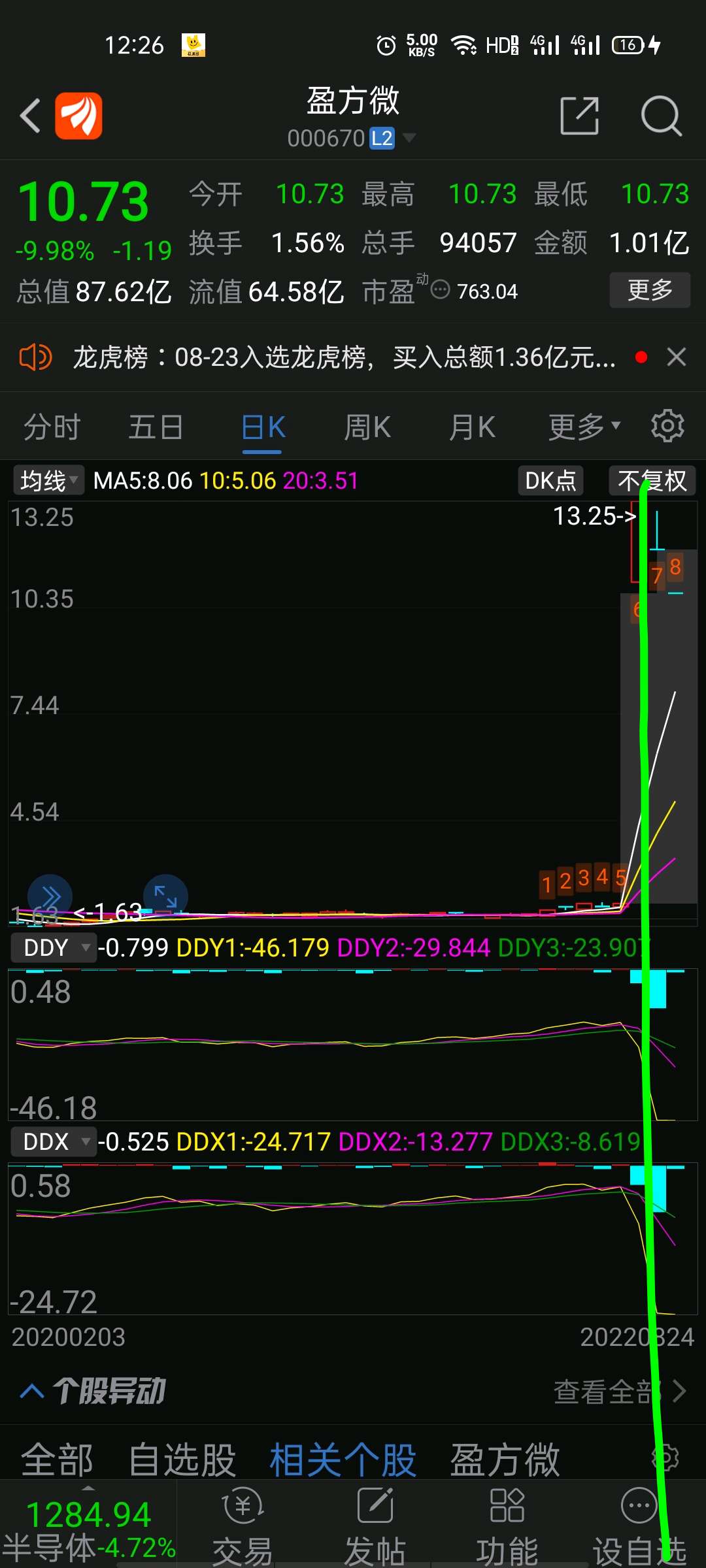Image resolution: width=706 pixels, height=1568 pixels.
Task: Change the 不复权 adjustment setting
Action: [x=652, y=481]
